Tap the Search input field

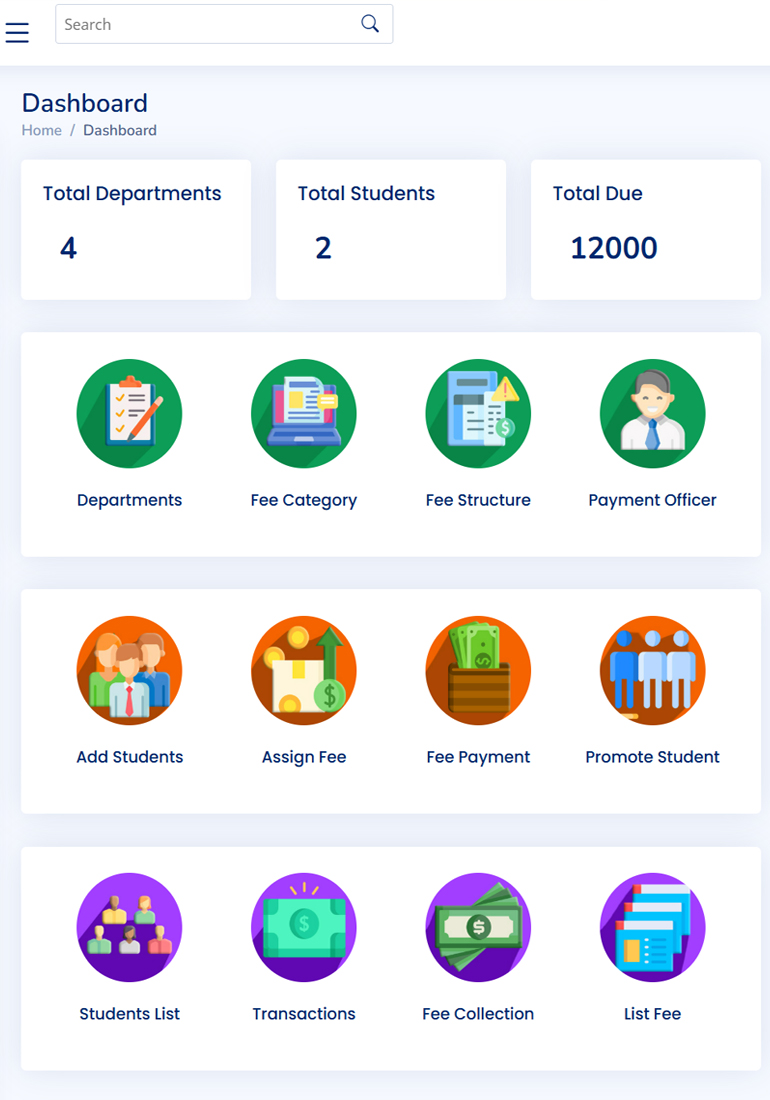(205, 24)
